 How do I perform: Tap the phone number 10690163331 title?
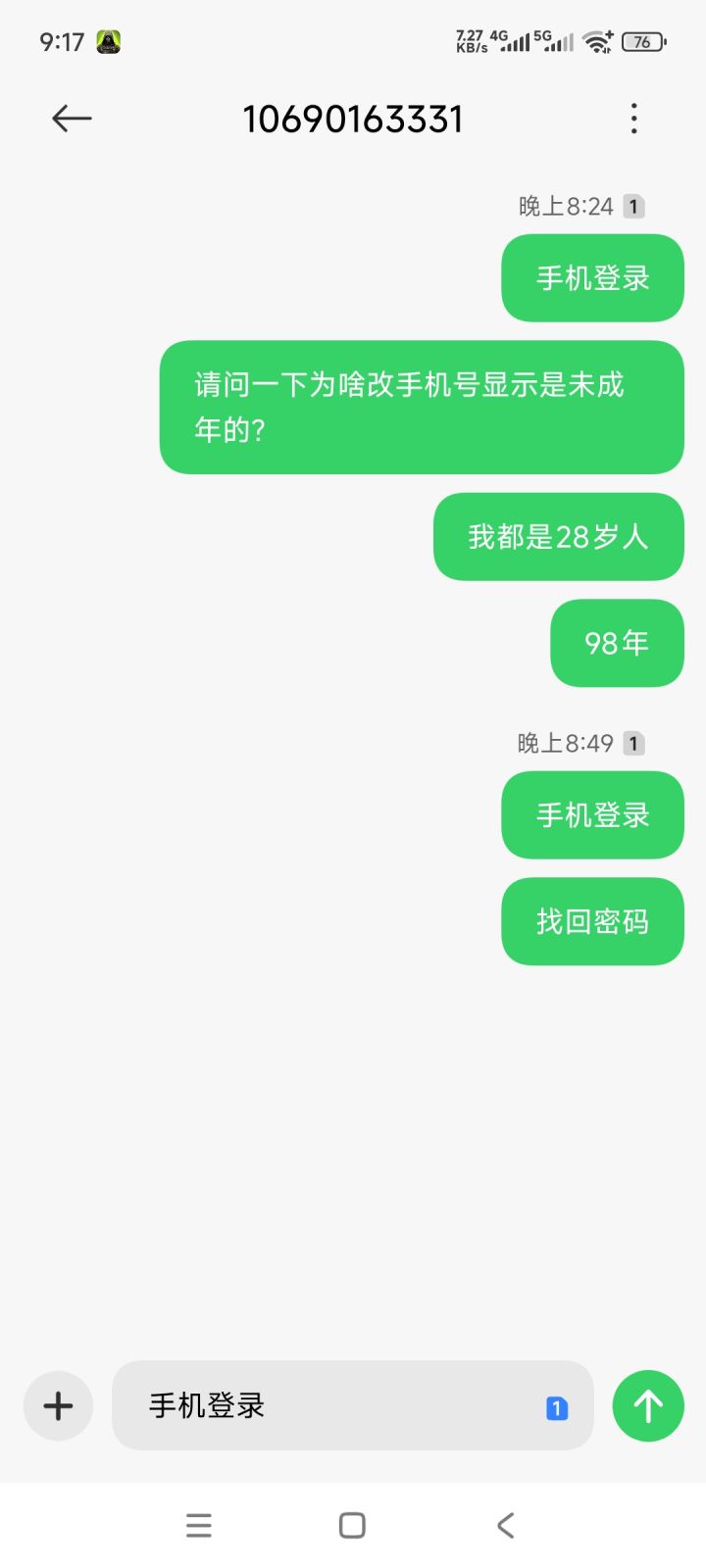(x=353, y=118)
